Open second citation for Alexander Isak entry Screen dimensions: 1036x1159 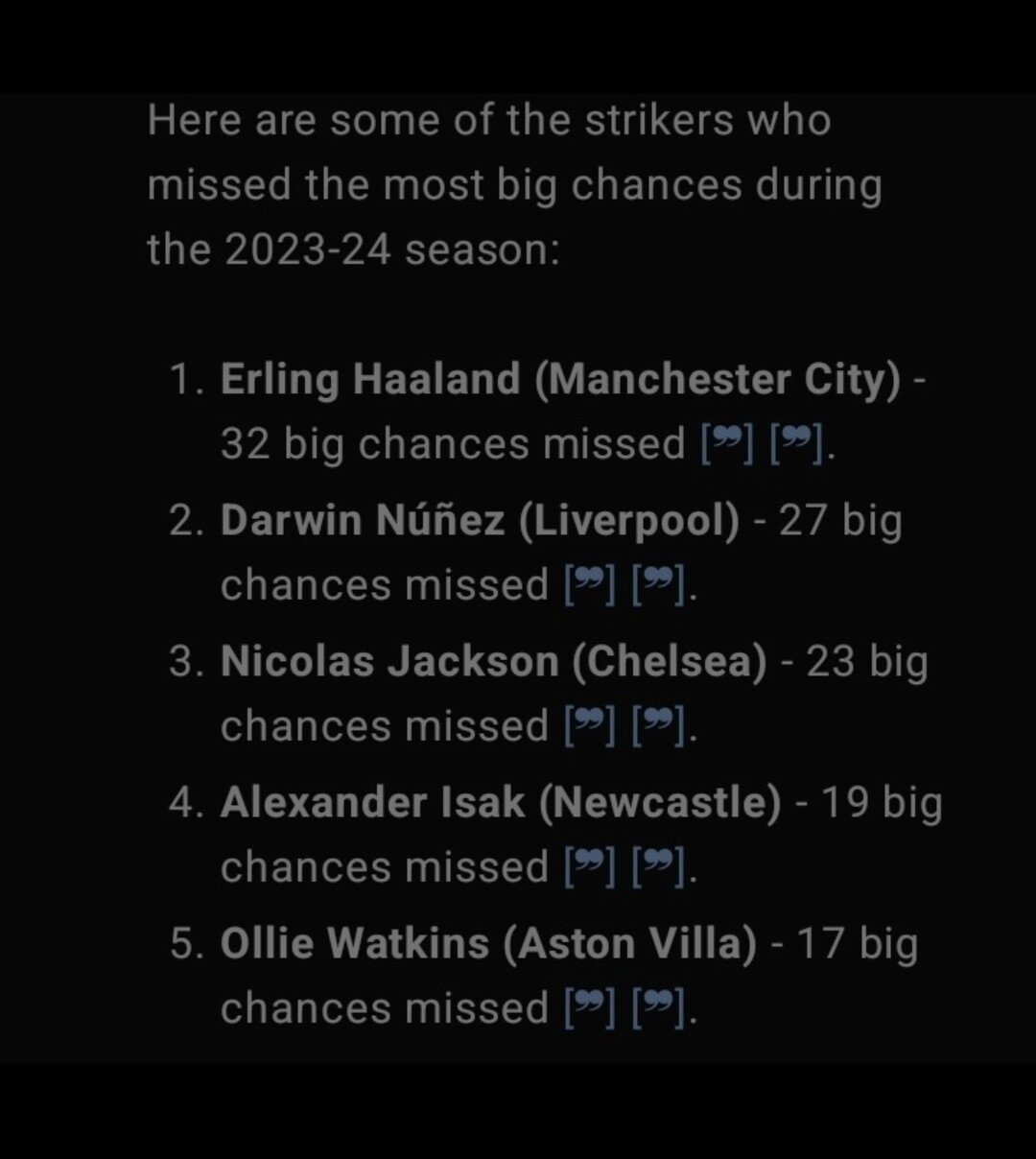[659, 867]
